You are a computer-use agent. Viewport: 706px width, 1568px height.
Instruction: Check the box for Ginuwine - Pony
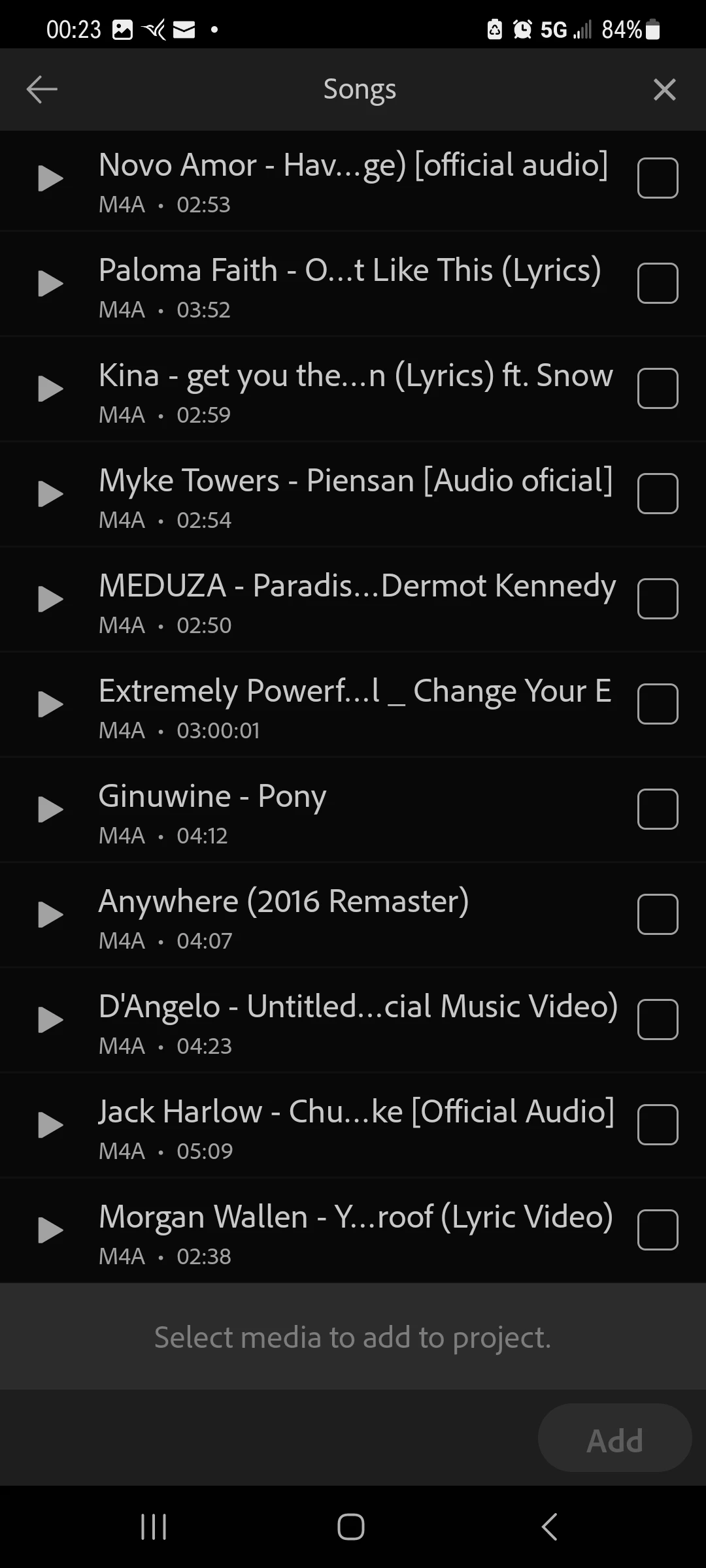point(657,809)
